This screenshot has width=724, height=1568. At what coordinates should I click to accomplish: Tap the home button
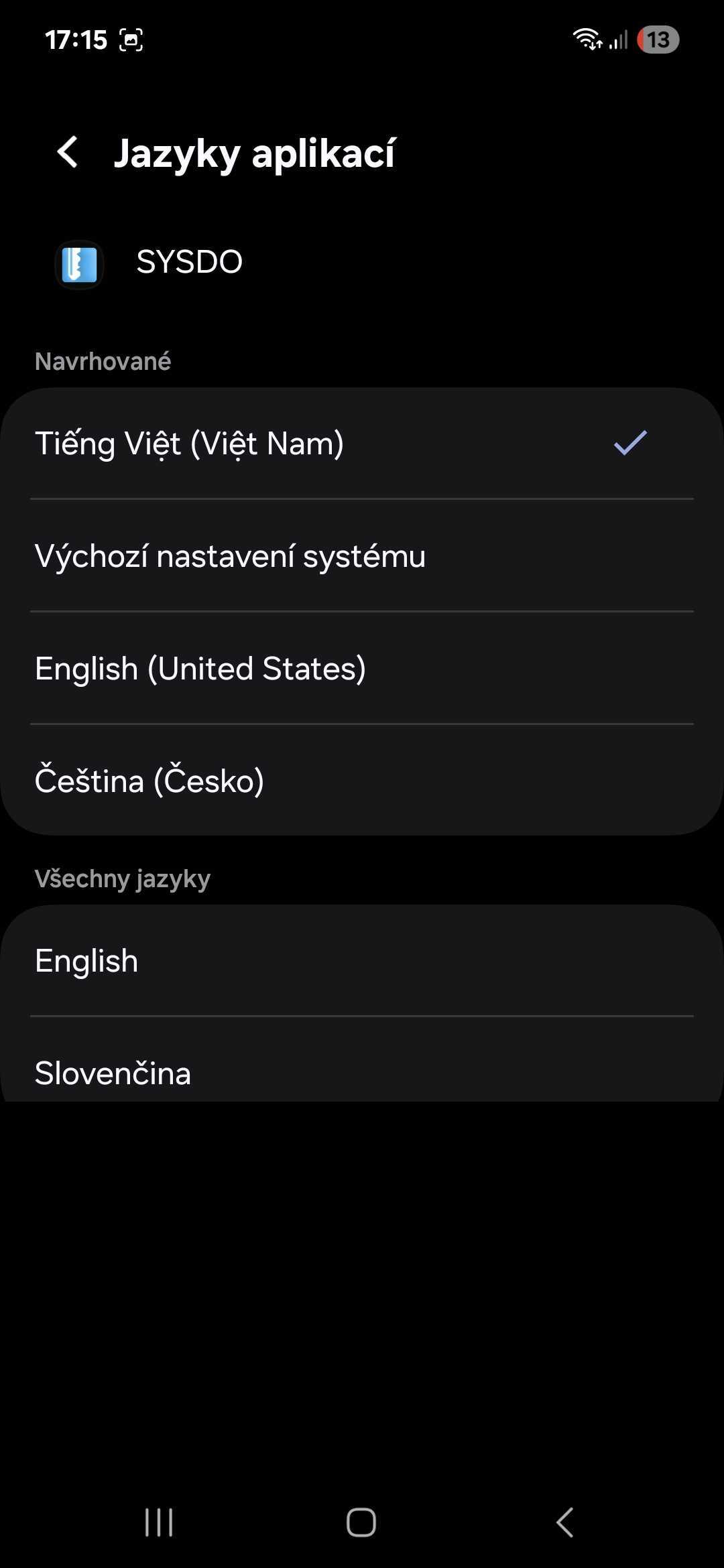(361, 1522)
